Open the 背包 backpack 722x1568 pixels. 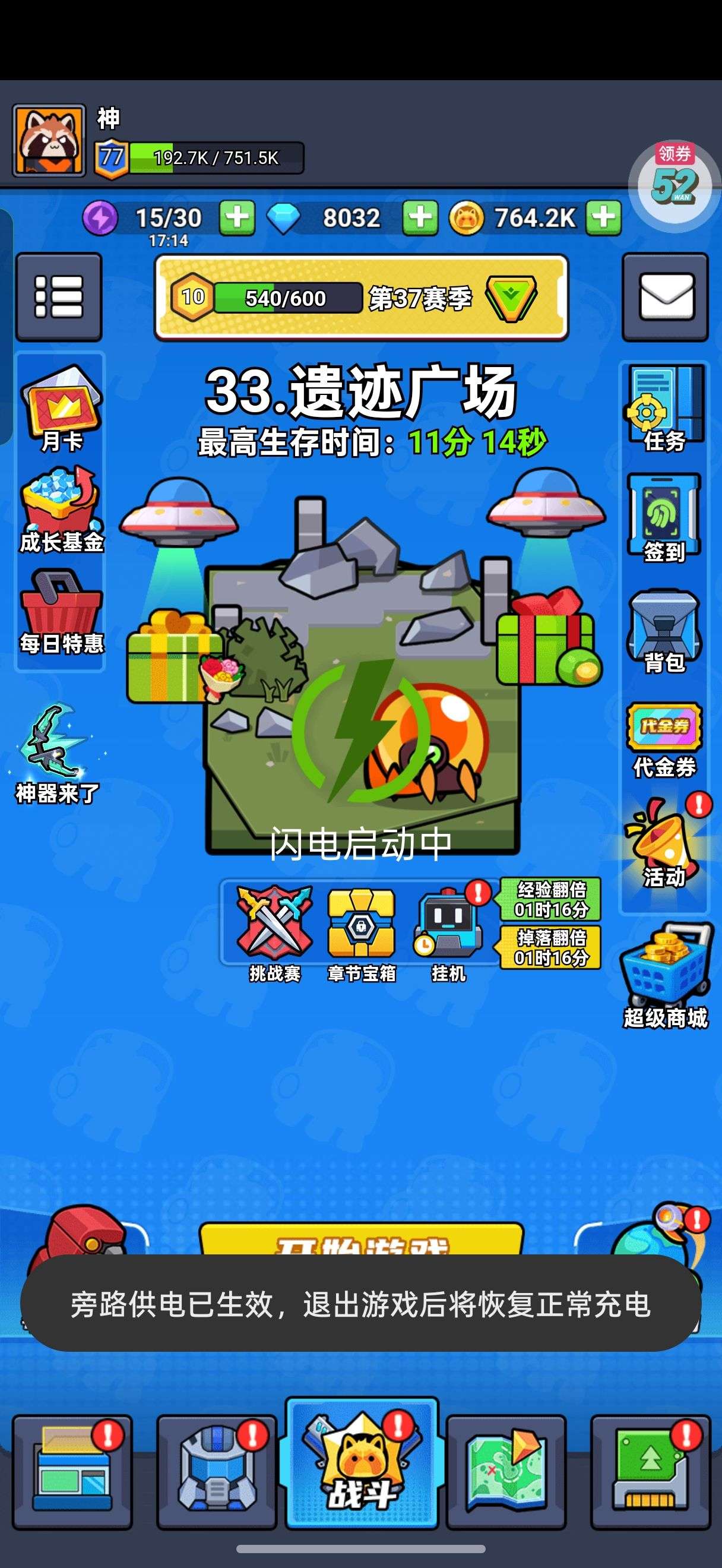pos(664,631)
